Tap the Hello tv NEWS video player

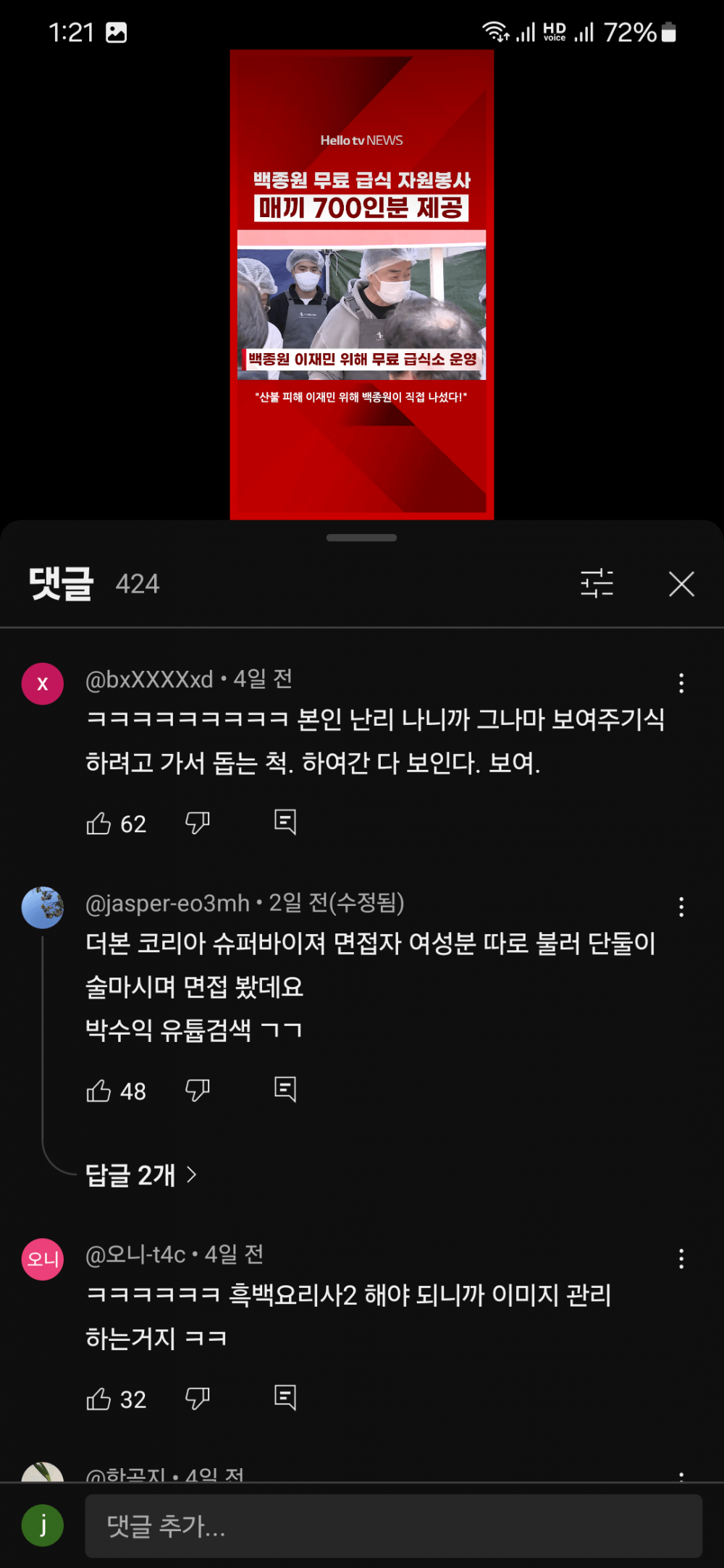click(361, 284)
